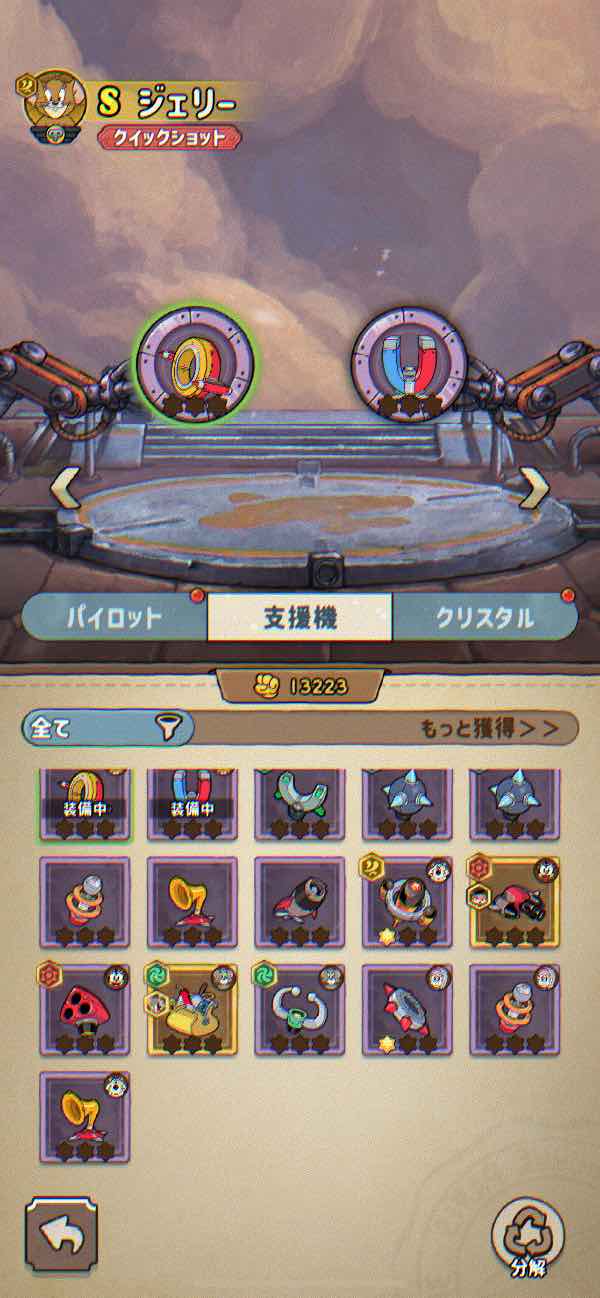The width and height of the screenshot is (600, 1298).
Task: Select the 支援機 tab
Action: pyautogui.click(x=300, y=618)
